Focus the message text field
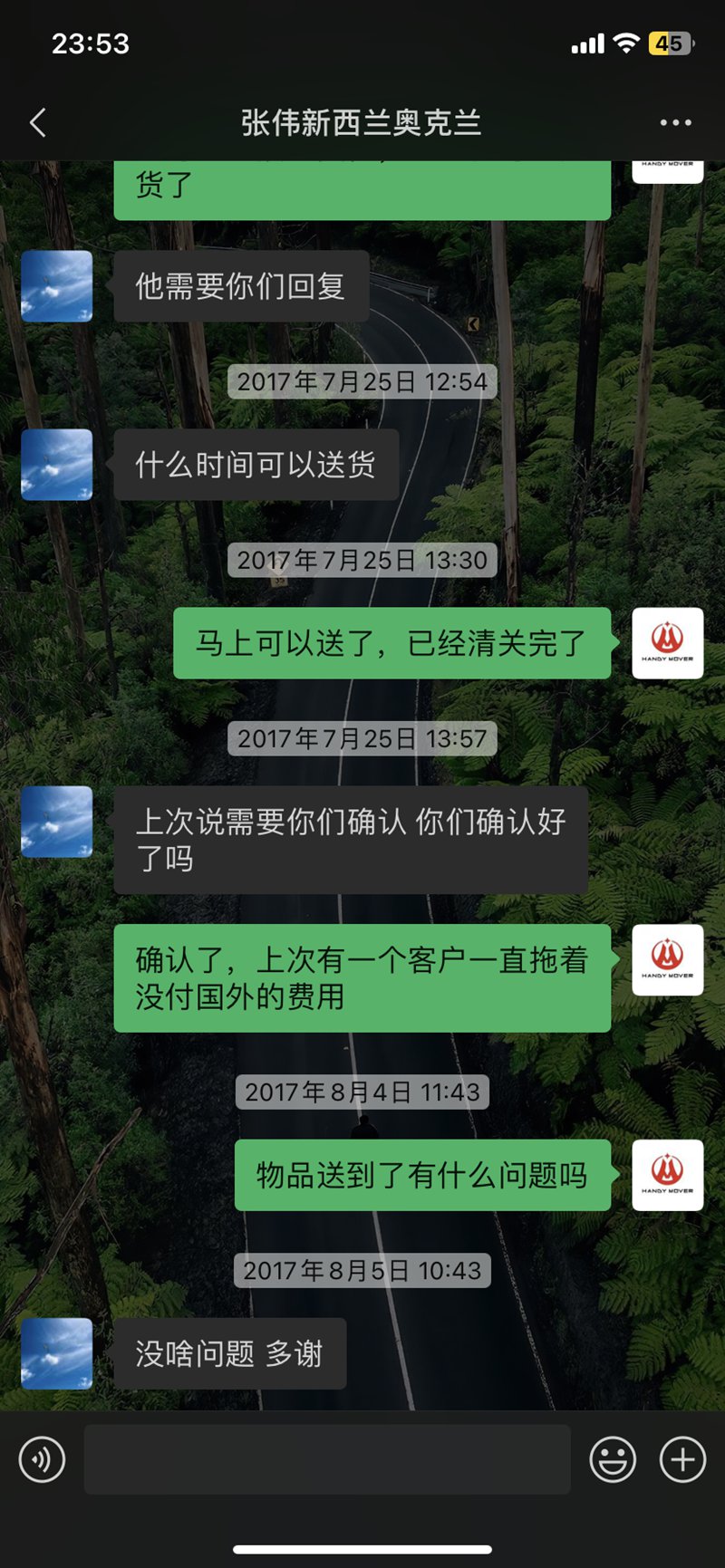 click(x=326, y=1459)
